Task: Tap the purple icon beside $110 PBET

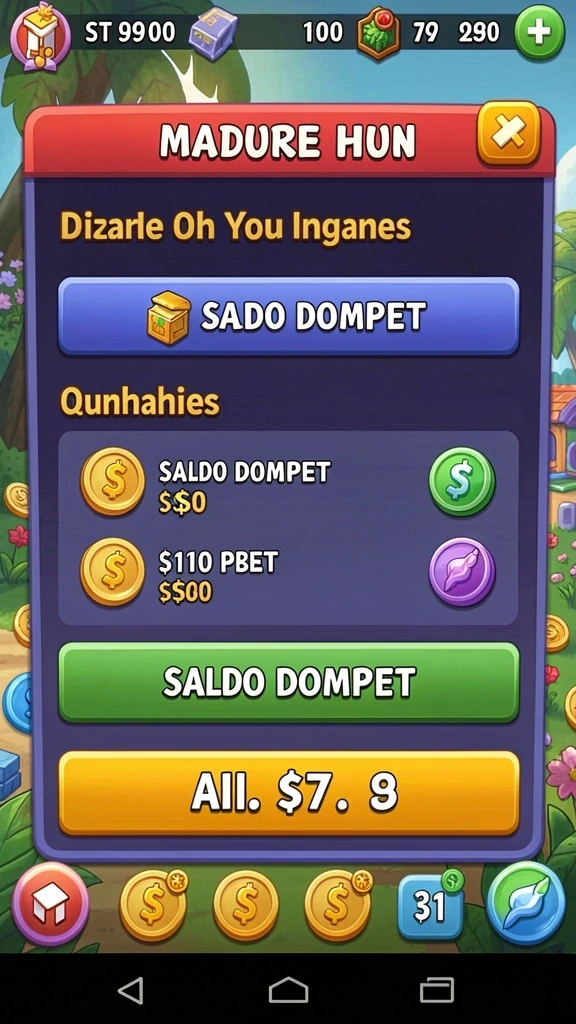Action: point(462,571)
